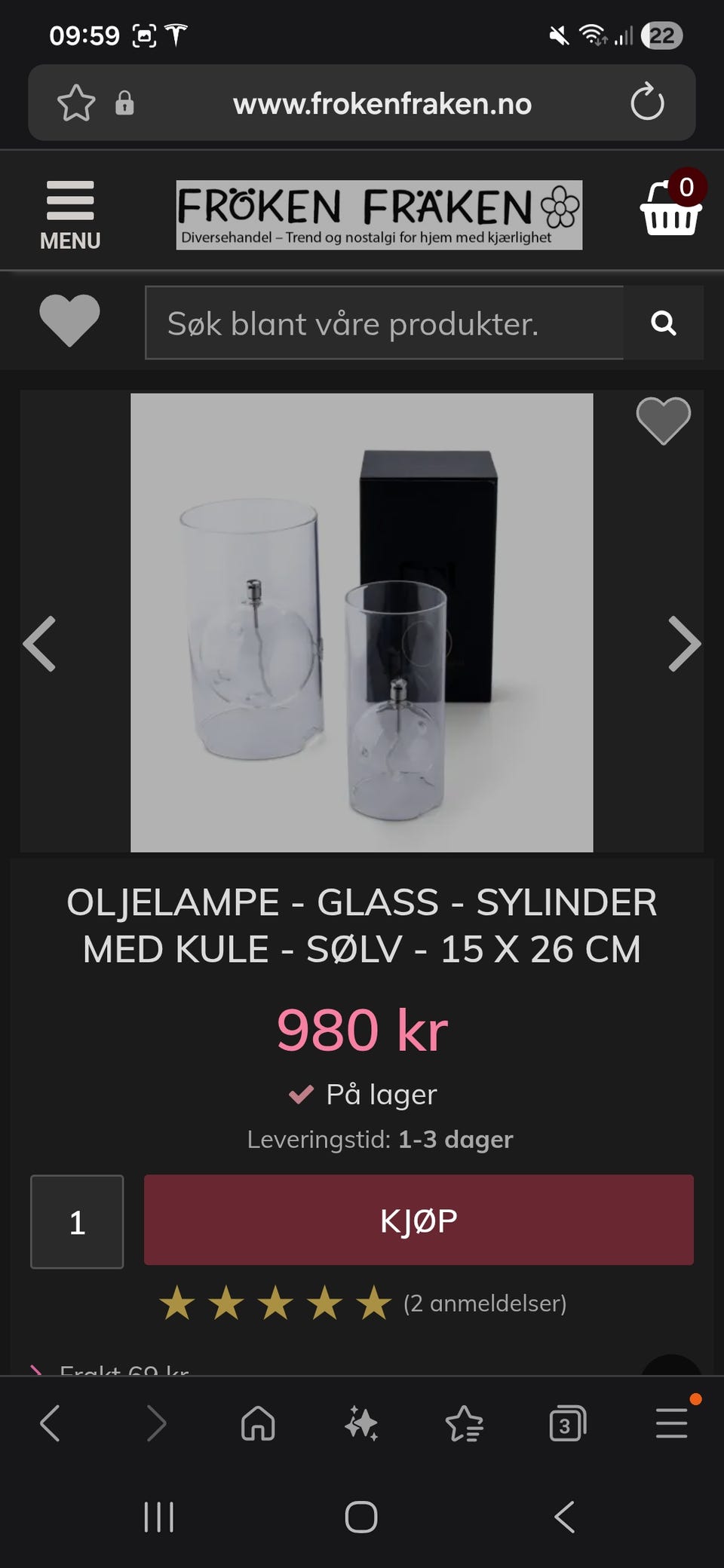The width and height of the screenshot is (724, 1568).
Task: Open the browser tabs overview showing 3
Action: (x=568, y=1423)
